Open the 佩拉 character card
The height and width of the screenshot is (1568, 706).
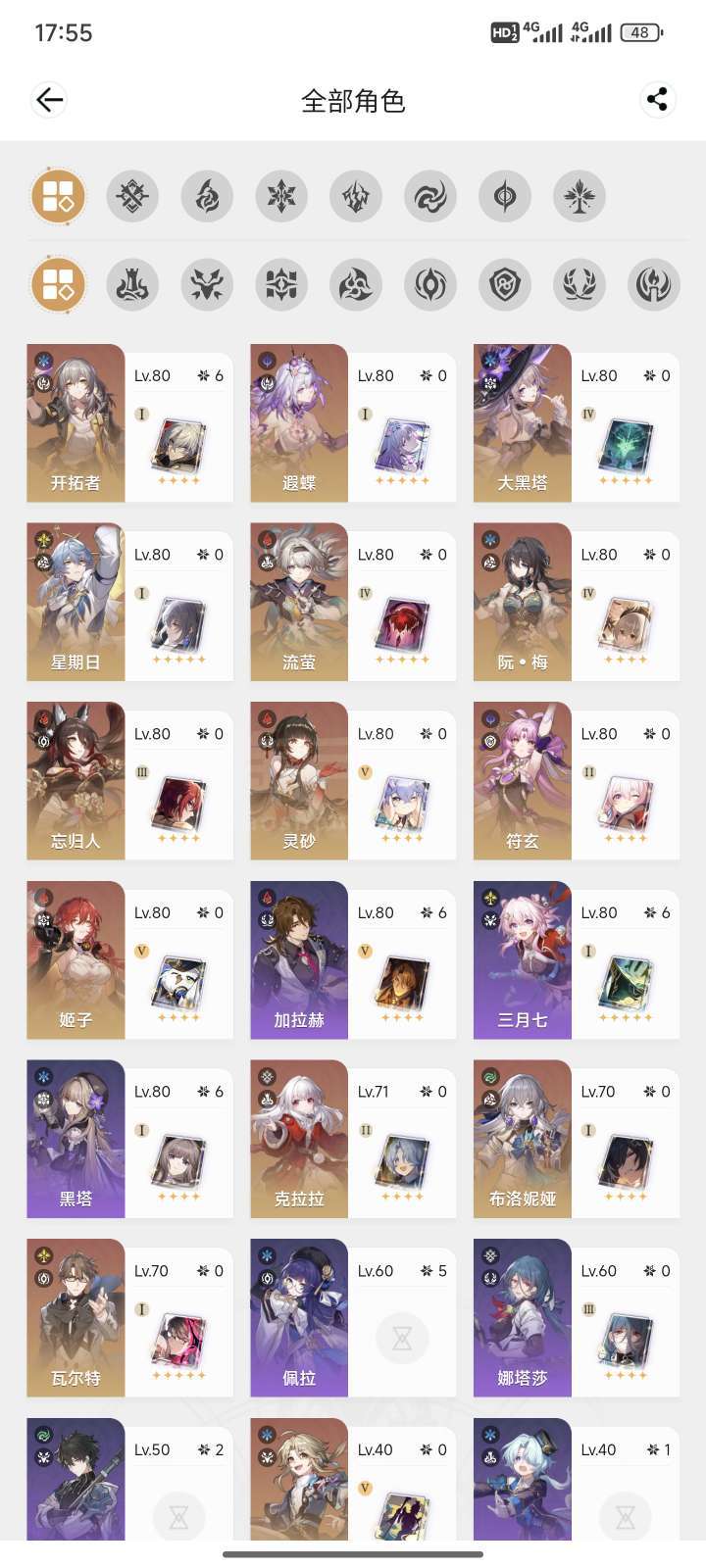click(353, 1318)
